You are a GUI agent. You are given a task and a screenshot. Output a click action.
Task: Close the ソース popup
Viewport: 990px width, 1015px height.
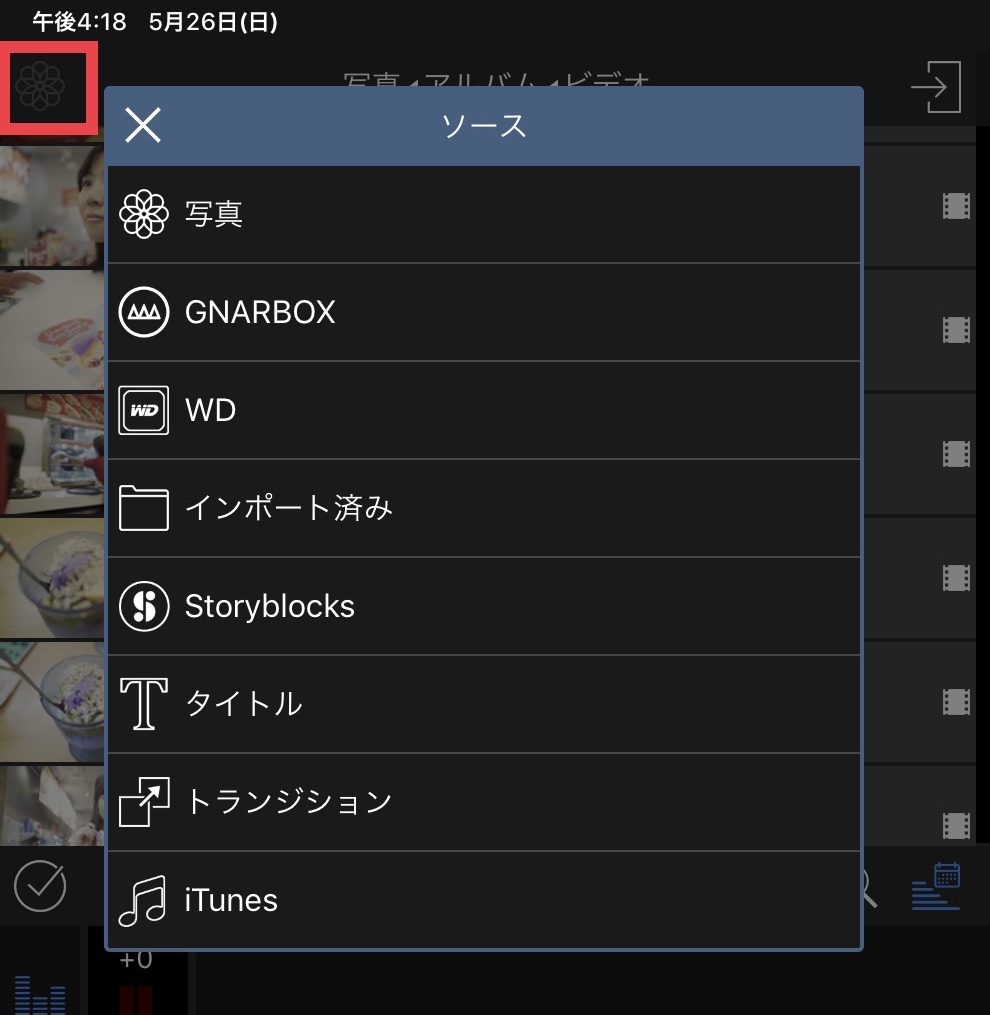pyautogui.click(x=143, y=126)
